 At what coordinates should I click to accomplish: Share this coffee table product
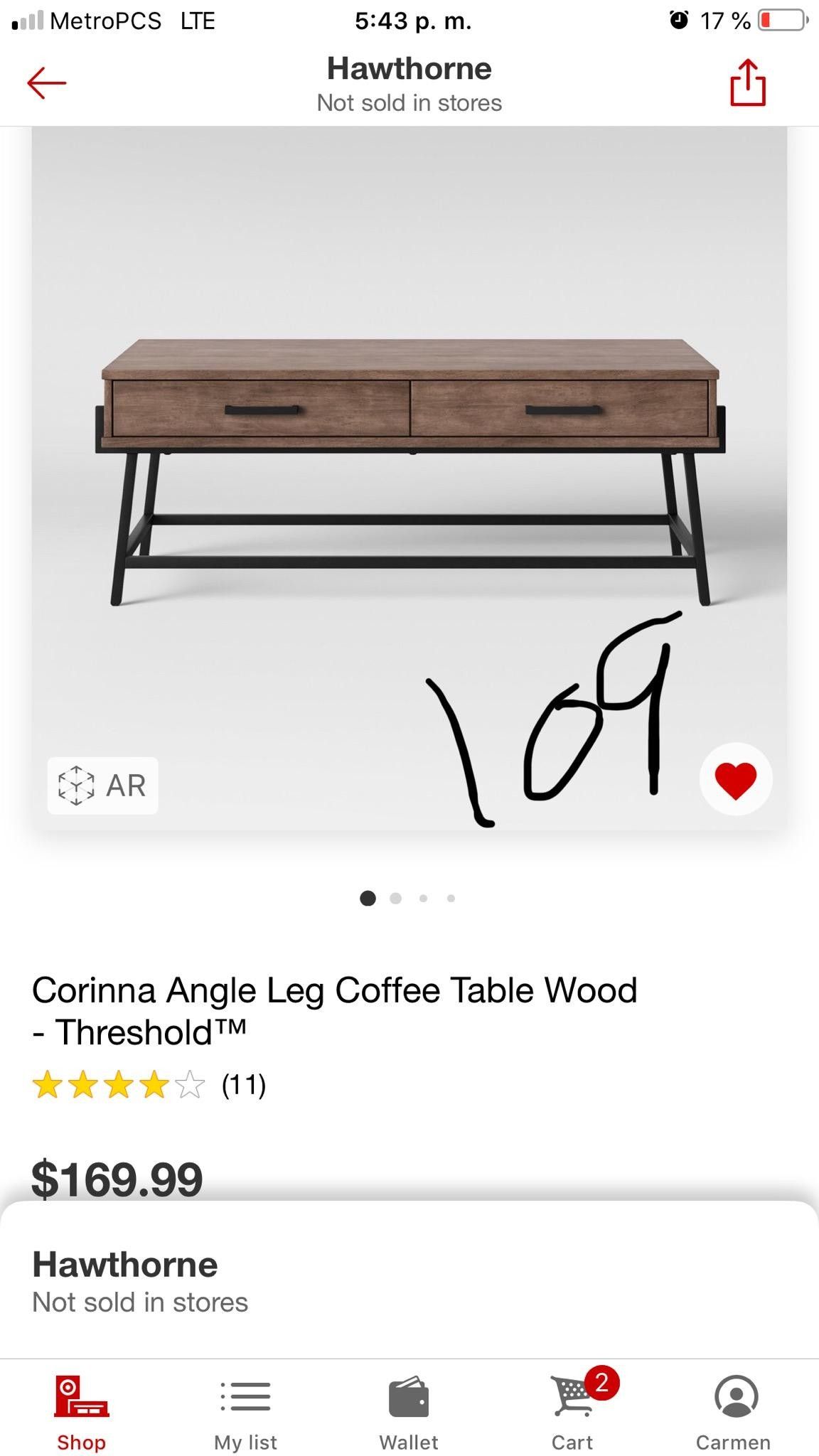coord(747,82)
